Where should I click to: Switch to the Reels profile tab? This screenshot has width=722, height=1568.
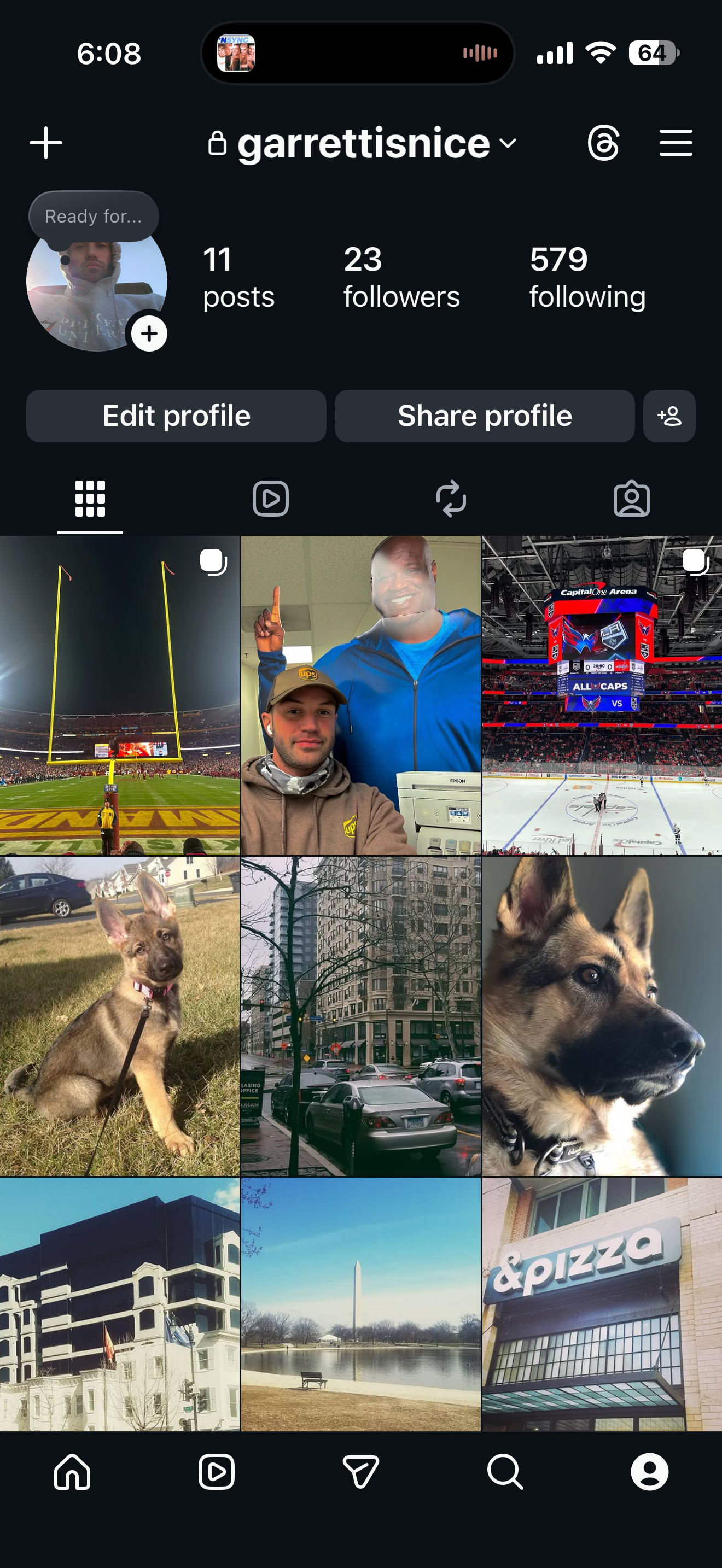(270, 499)
